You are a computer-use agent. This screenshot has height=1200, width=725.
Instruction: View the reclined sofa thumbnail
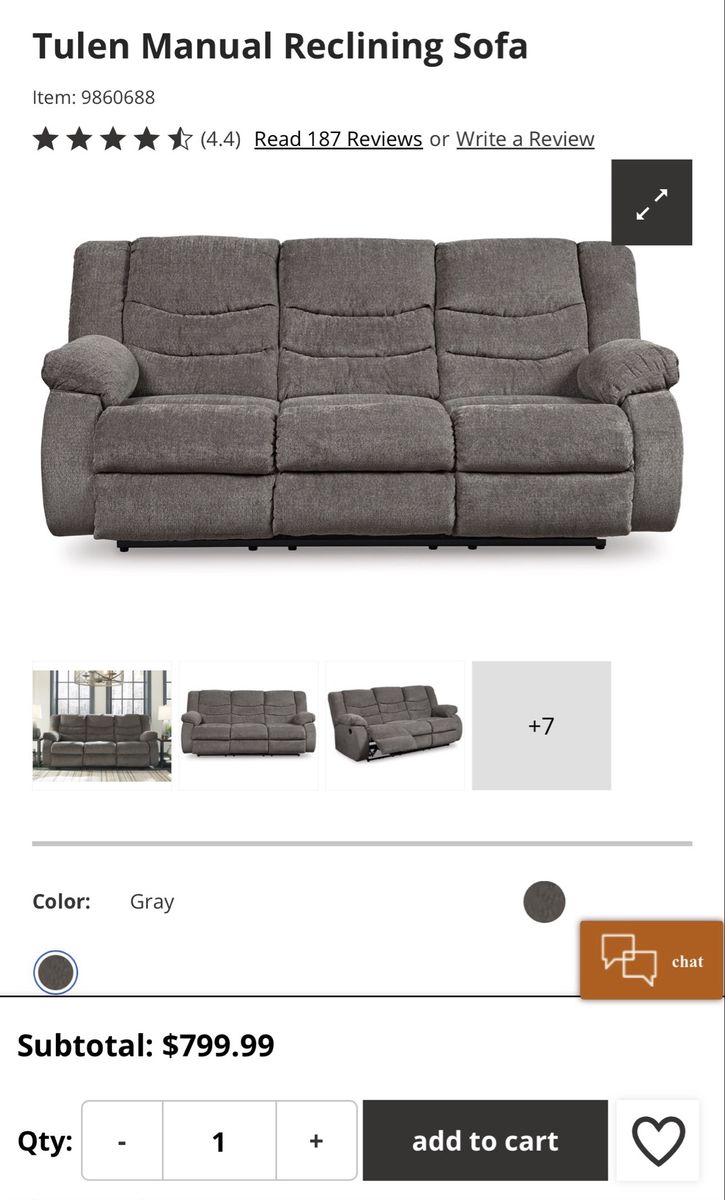[x=395, y=725]
